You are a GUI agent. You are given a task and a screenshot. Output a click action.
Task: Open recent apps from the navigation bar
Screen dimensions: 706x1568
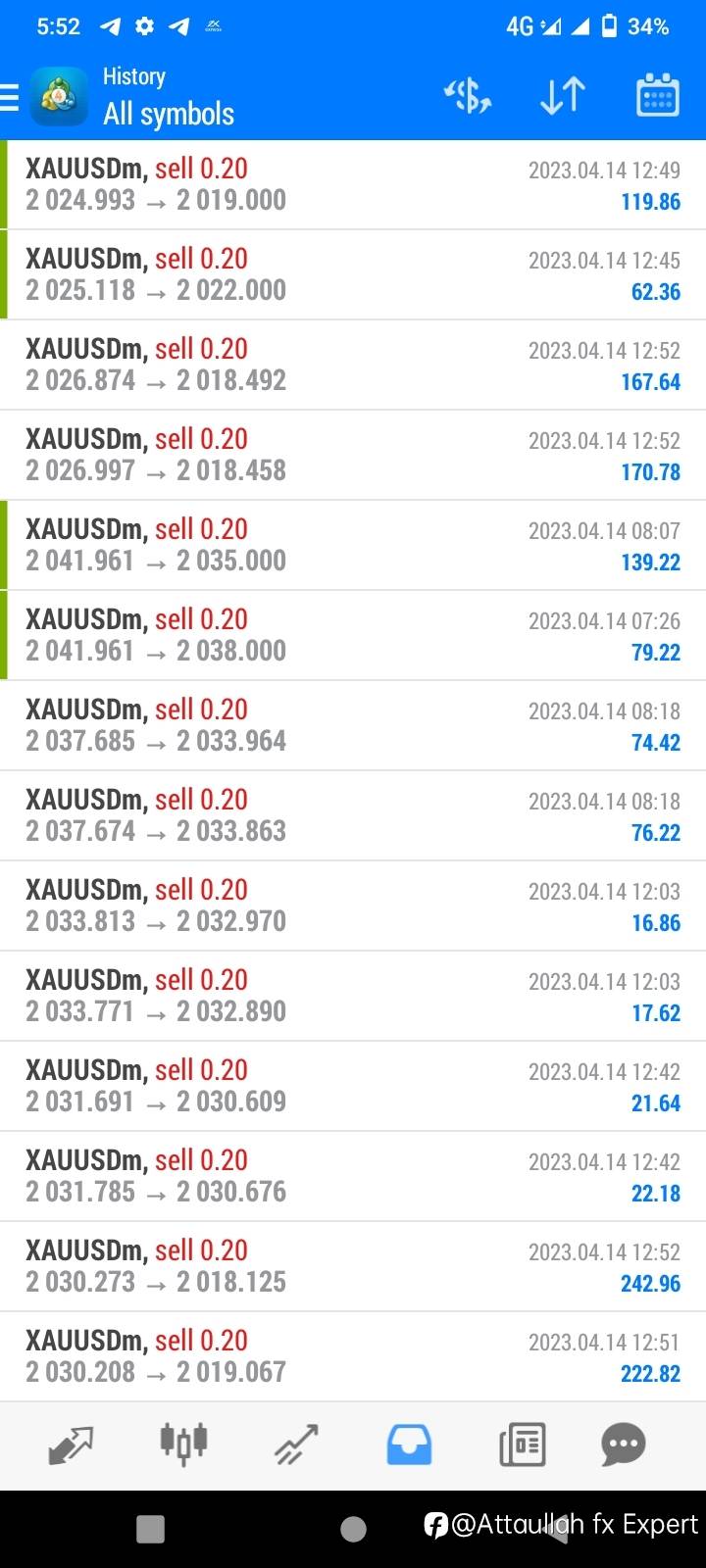pyautogui.click(x=150, y=1529)
